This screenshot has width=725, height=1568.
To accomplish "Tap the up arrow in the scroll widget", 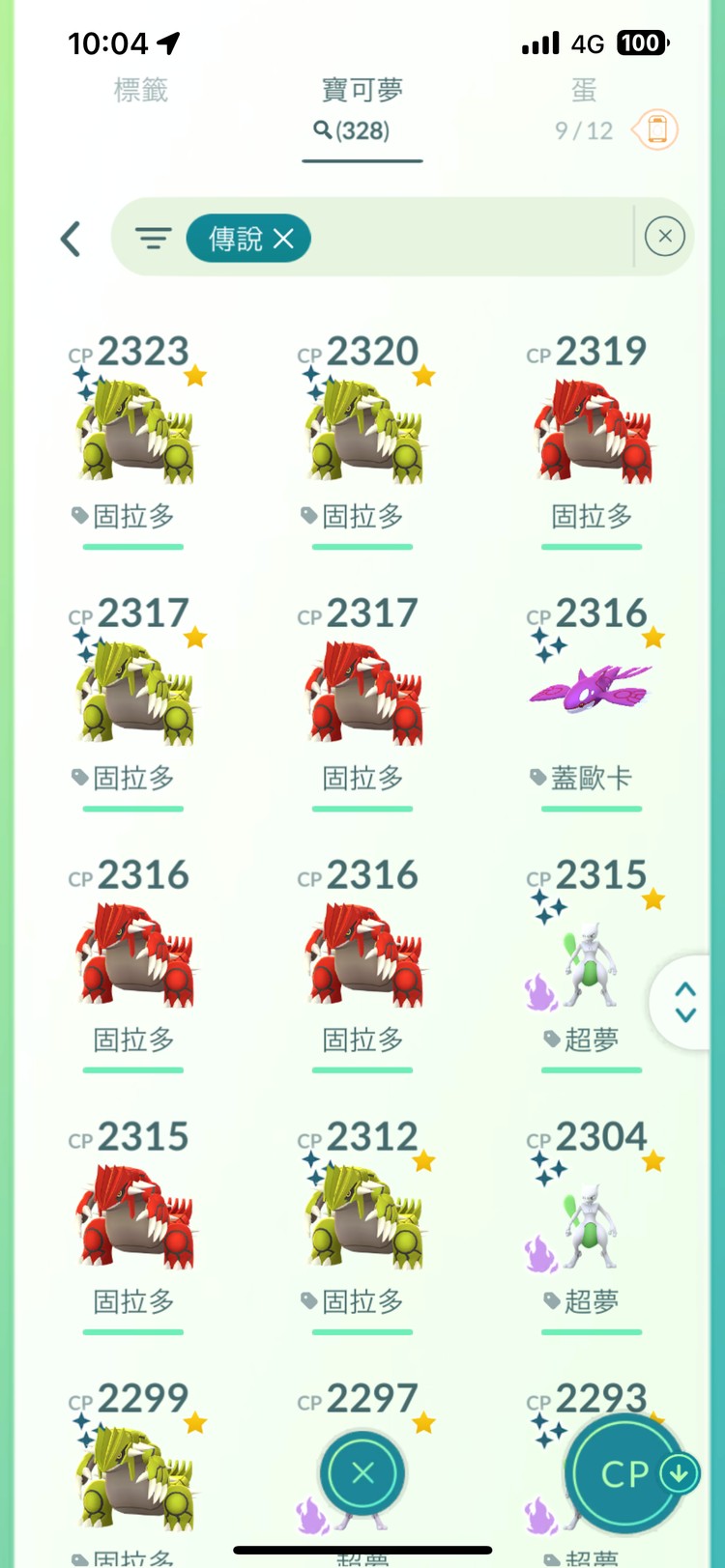I will [x=684, y=989].
